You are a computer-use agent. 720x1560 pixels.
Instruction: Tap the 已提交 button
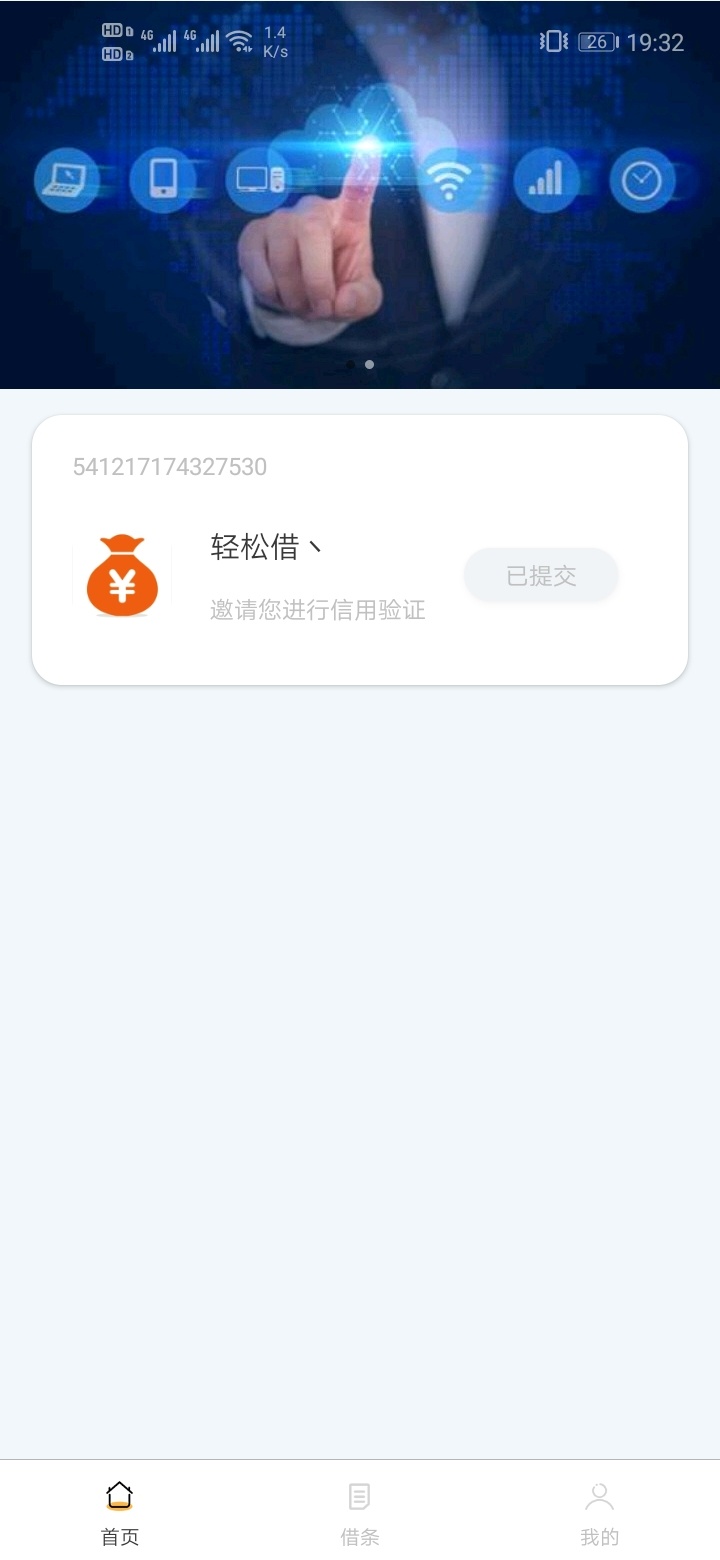541,575
